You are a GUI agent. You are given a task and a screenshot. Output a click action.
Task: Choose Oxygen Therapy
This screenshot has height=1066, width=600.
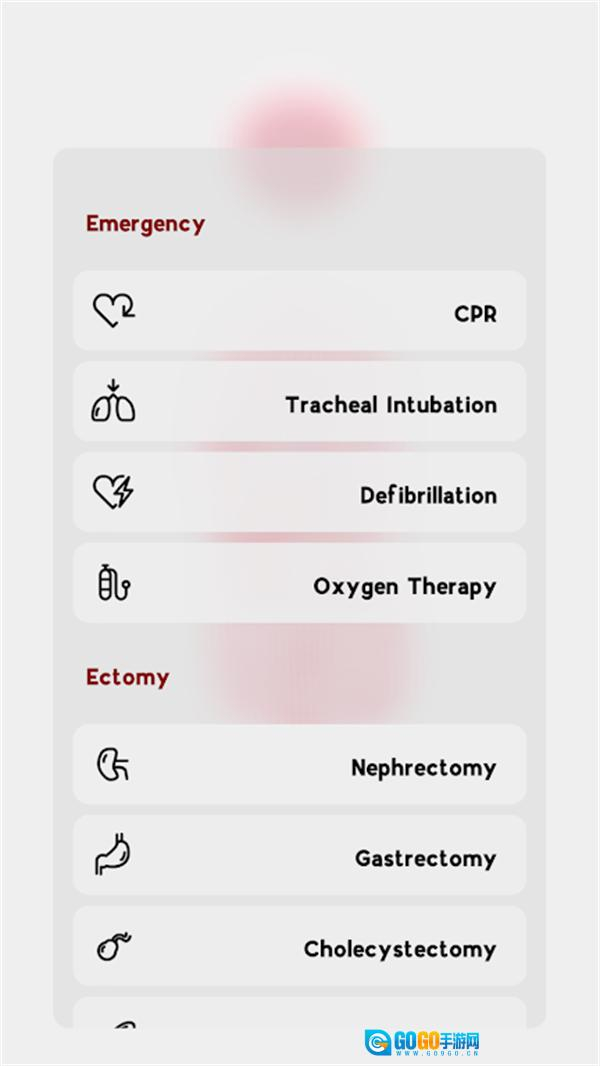(299, 584)
